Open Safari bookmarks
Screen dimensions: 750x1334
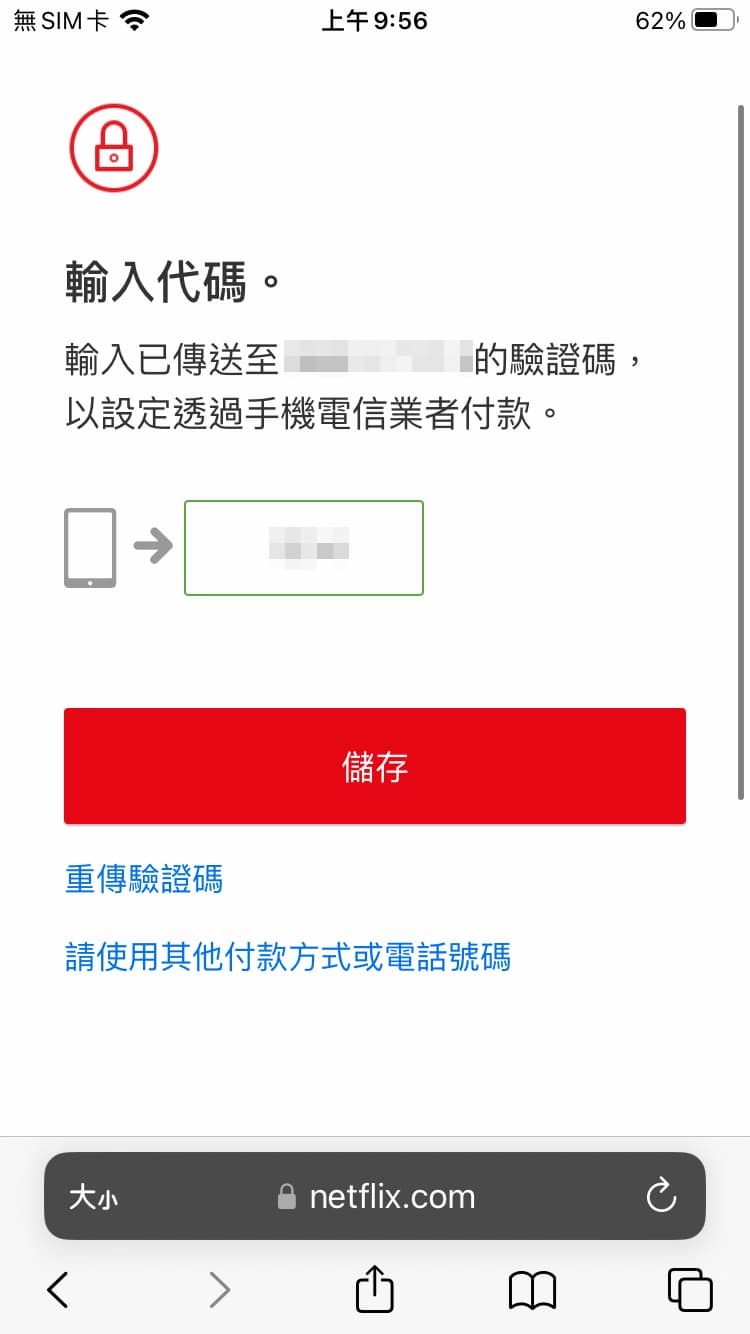click(x=532, y=1290)
